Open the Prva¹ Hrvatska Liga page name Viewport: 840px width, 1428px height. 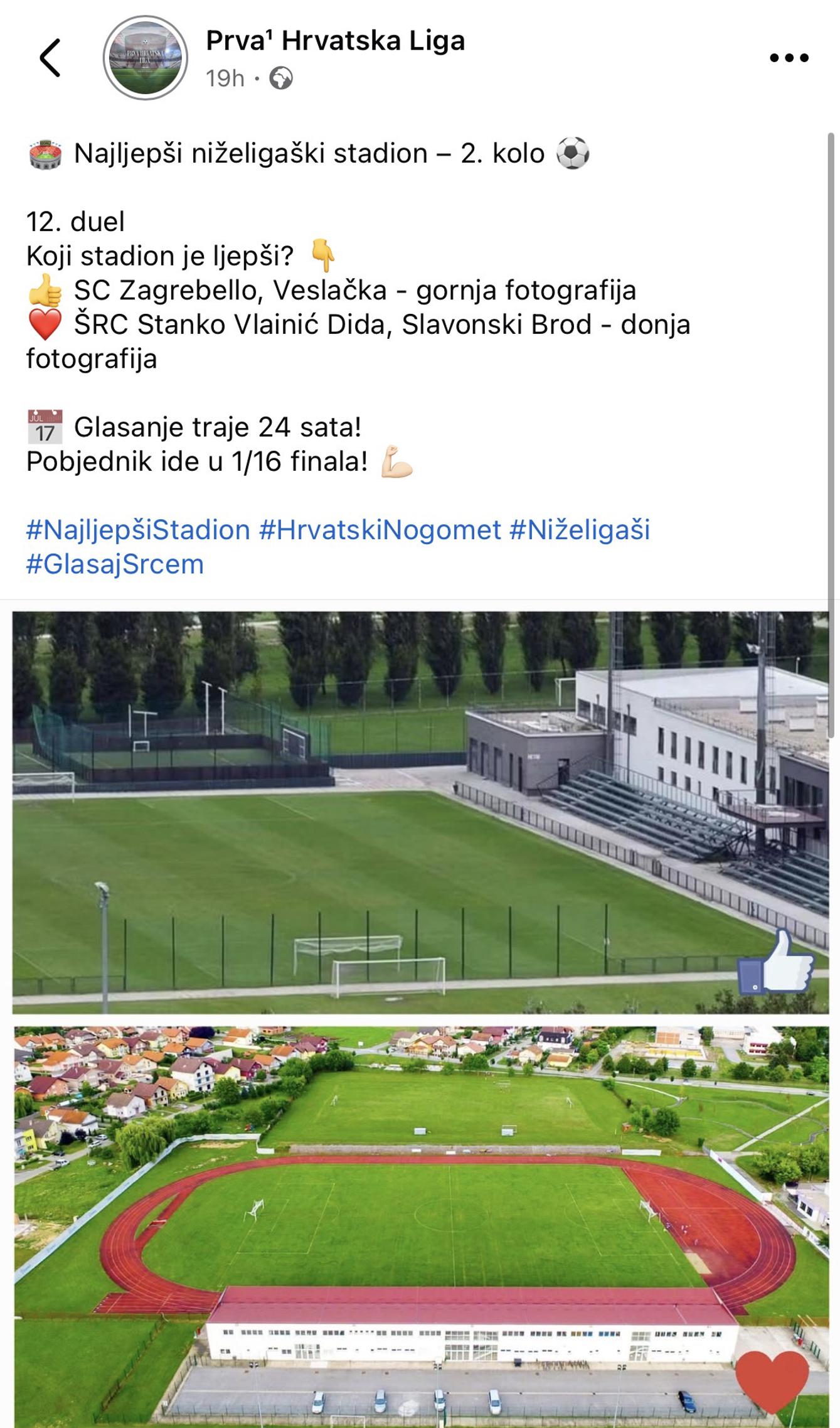pyautogui.click(x=336, y=41)
